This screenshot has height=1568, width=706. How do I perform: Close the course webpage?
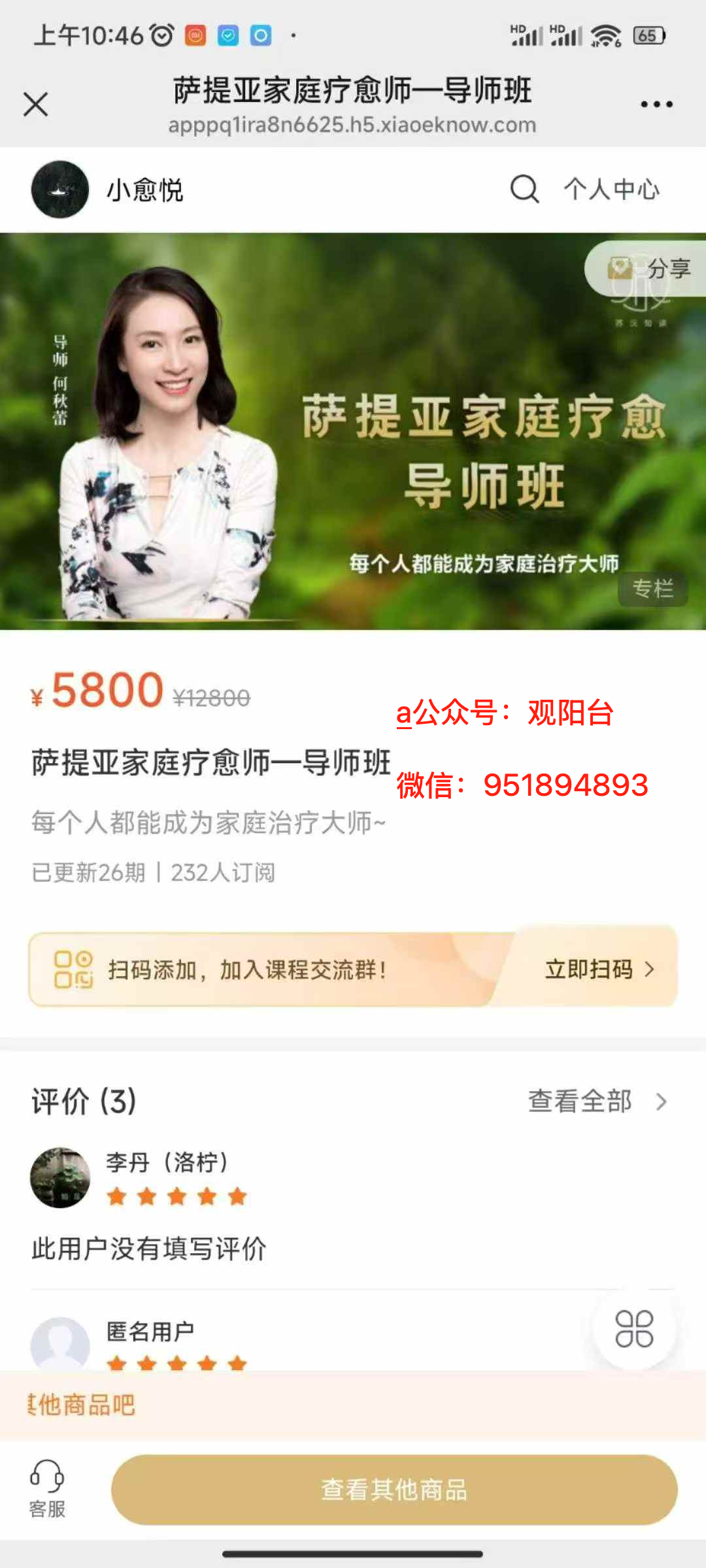coord(36,105)
